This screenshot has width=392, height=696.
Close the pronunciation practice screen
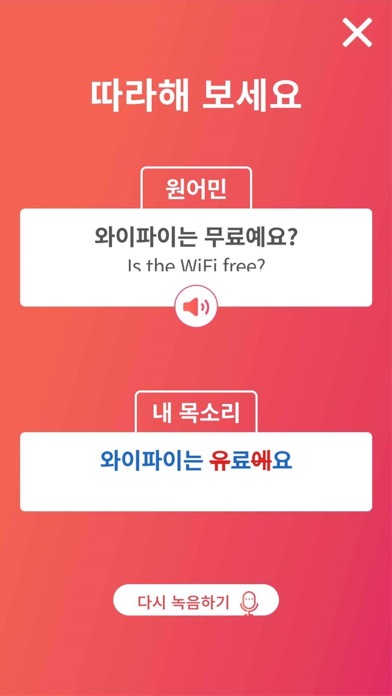[357, 32]
